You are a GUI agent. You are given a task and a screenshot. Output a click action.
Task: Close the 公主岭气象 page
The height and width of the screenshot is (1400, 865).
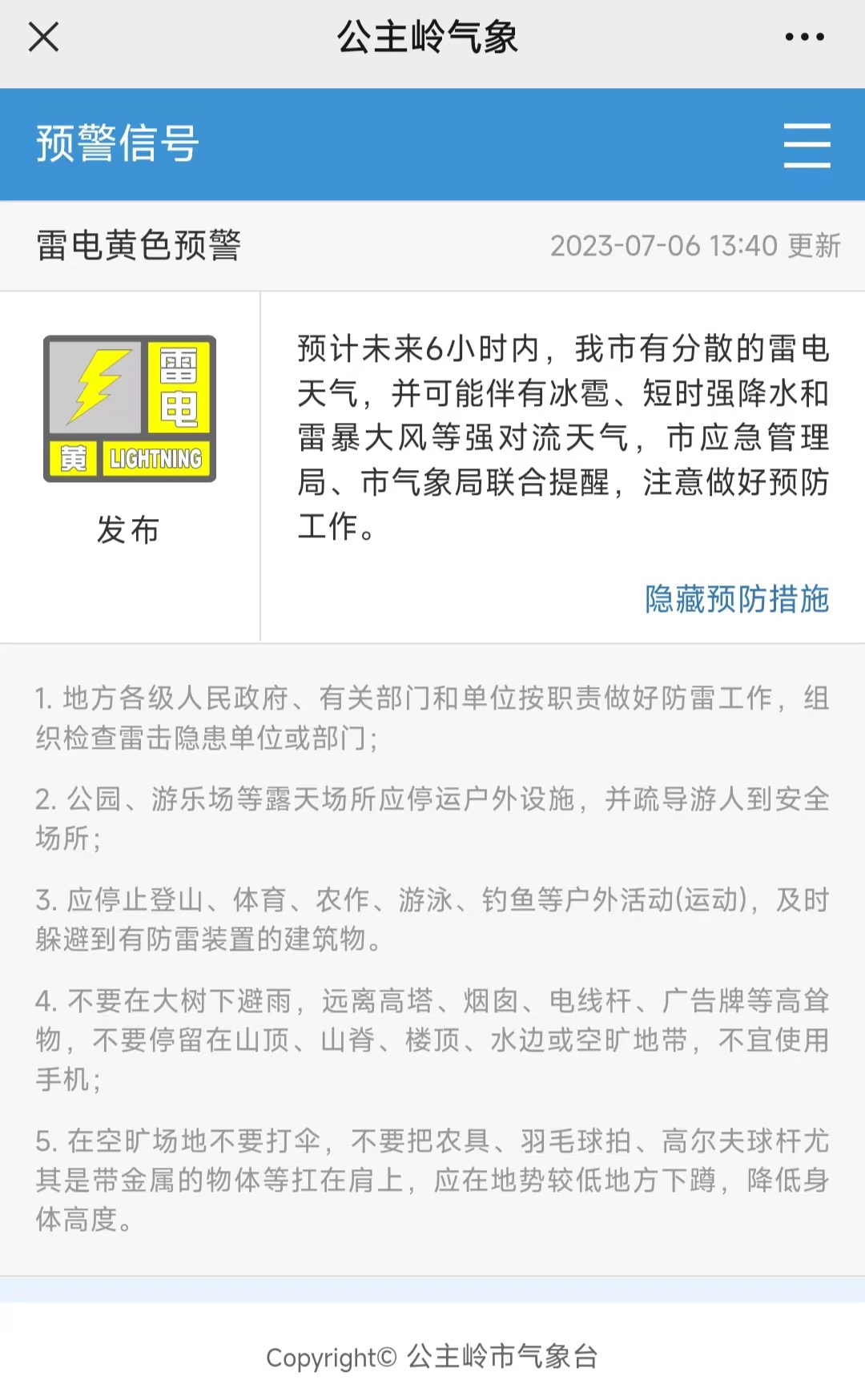[x=44, y=37]
